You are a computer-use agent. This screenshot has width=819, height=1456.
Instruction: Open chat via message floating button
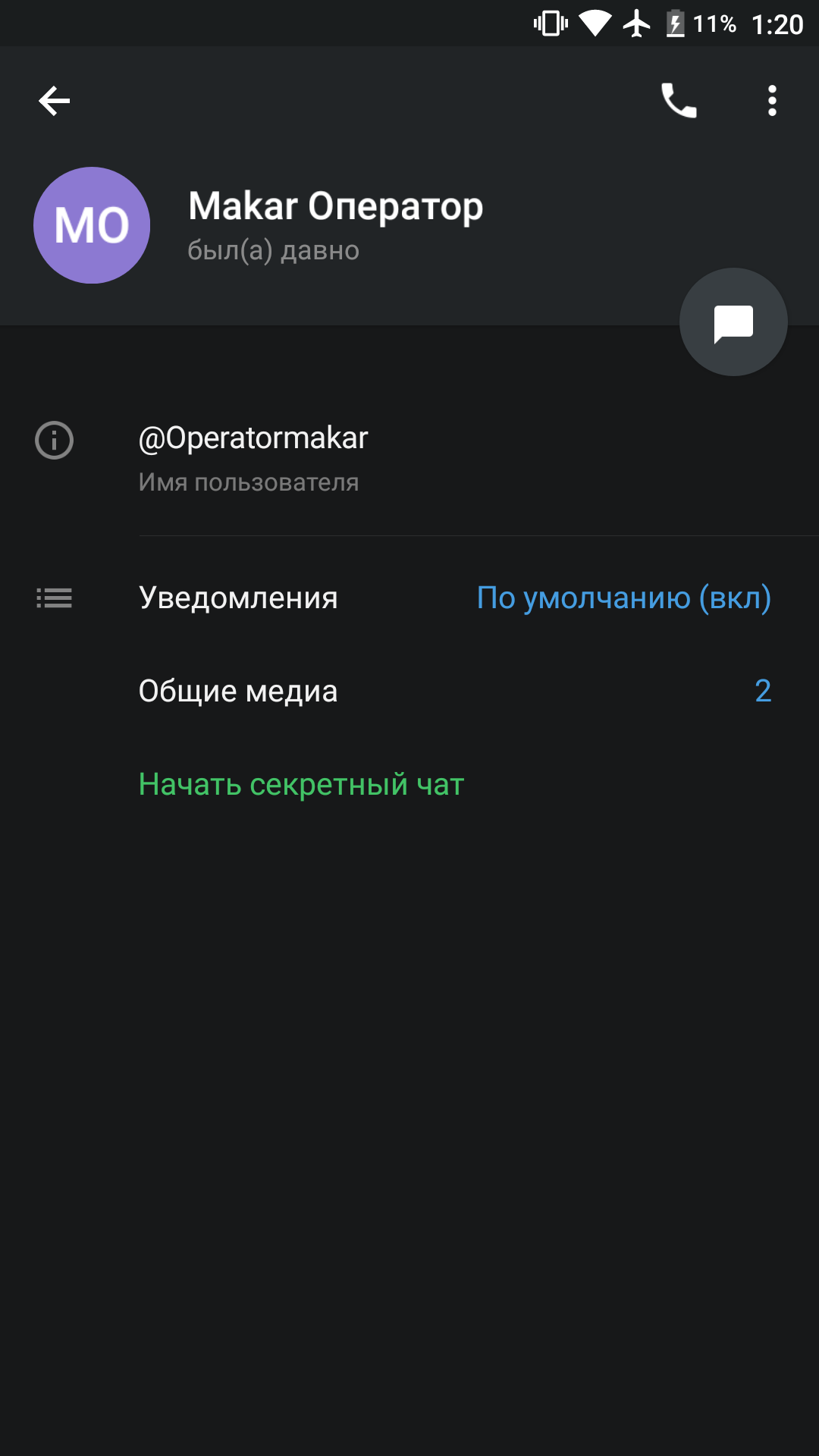pos(733,322)
